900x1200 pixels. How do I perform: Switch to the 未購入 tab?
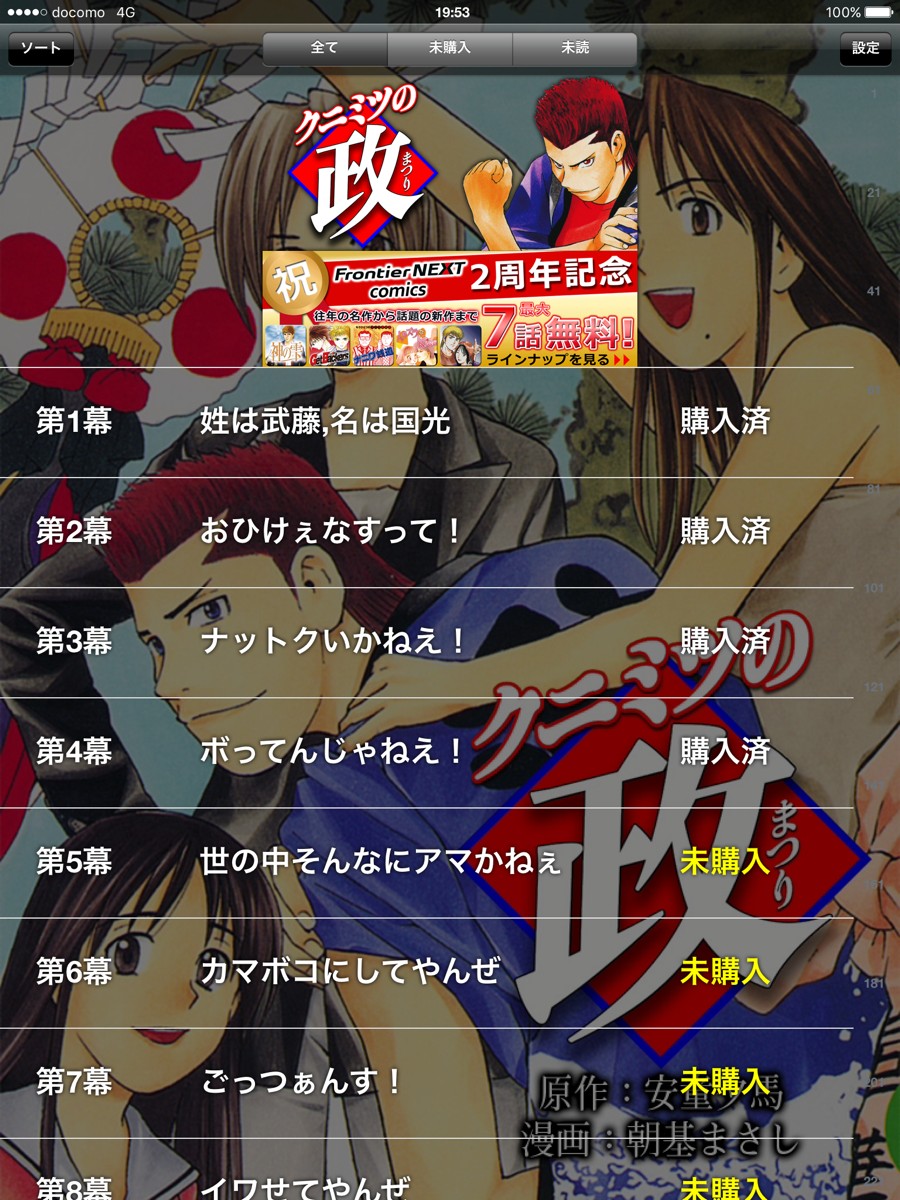[x=450, y=49]
